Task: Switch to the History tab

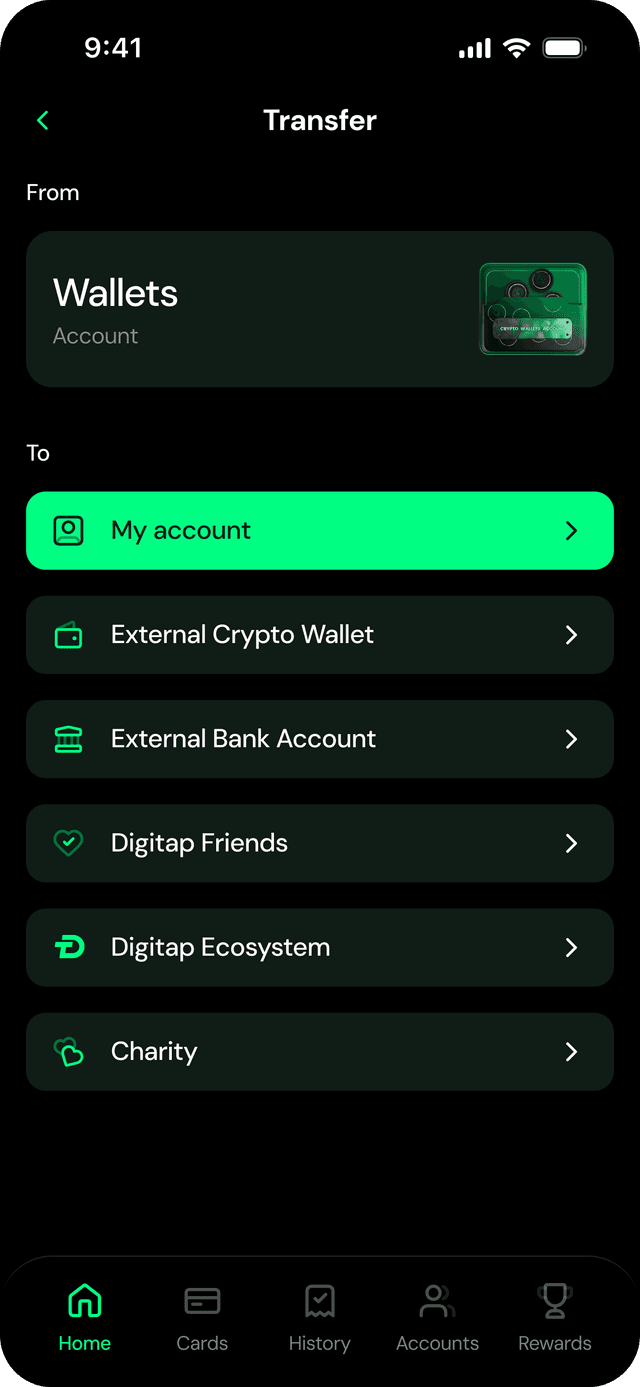Action: tap(319, 1317)
